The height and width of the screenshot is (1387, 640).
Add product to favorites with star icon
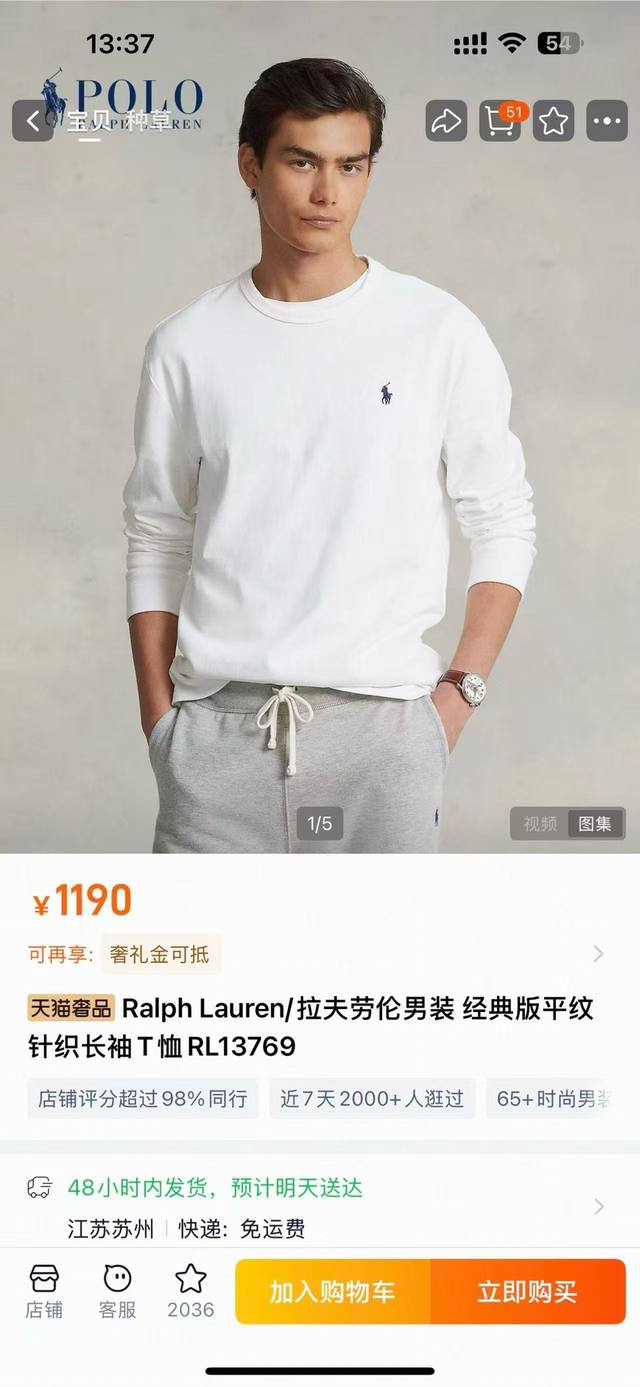point(553,121)
